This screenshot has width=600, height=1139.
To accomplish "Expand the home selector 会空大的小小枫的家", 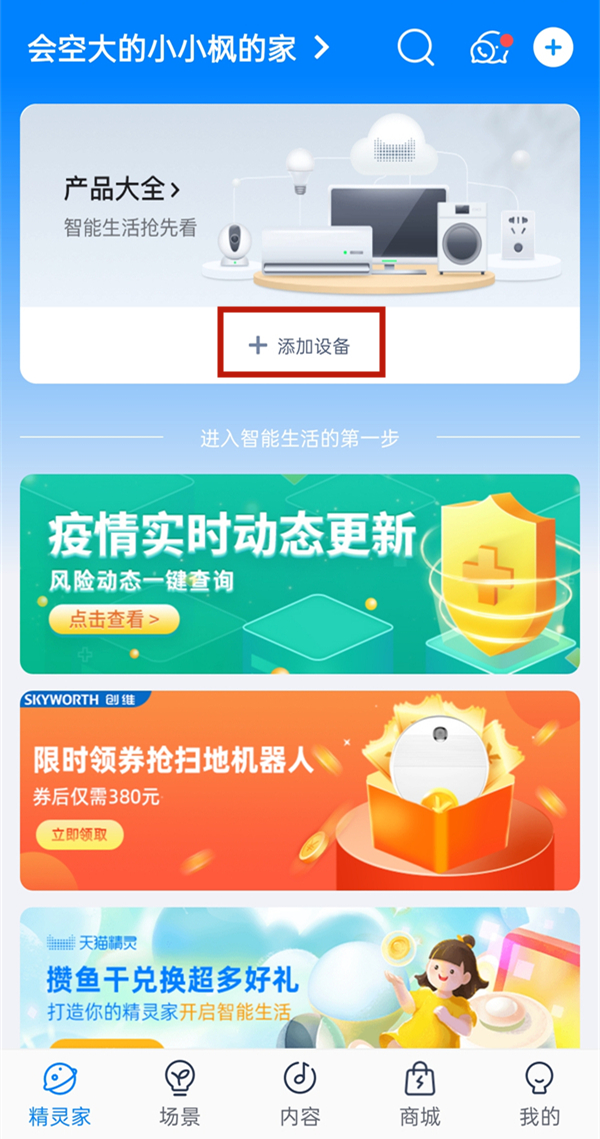I will pyautogui.click(x=178, y=48).
